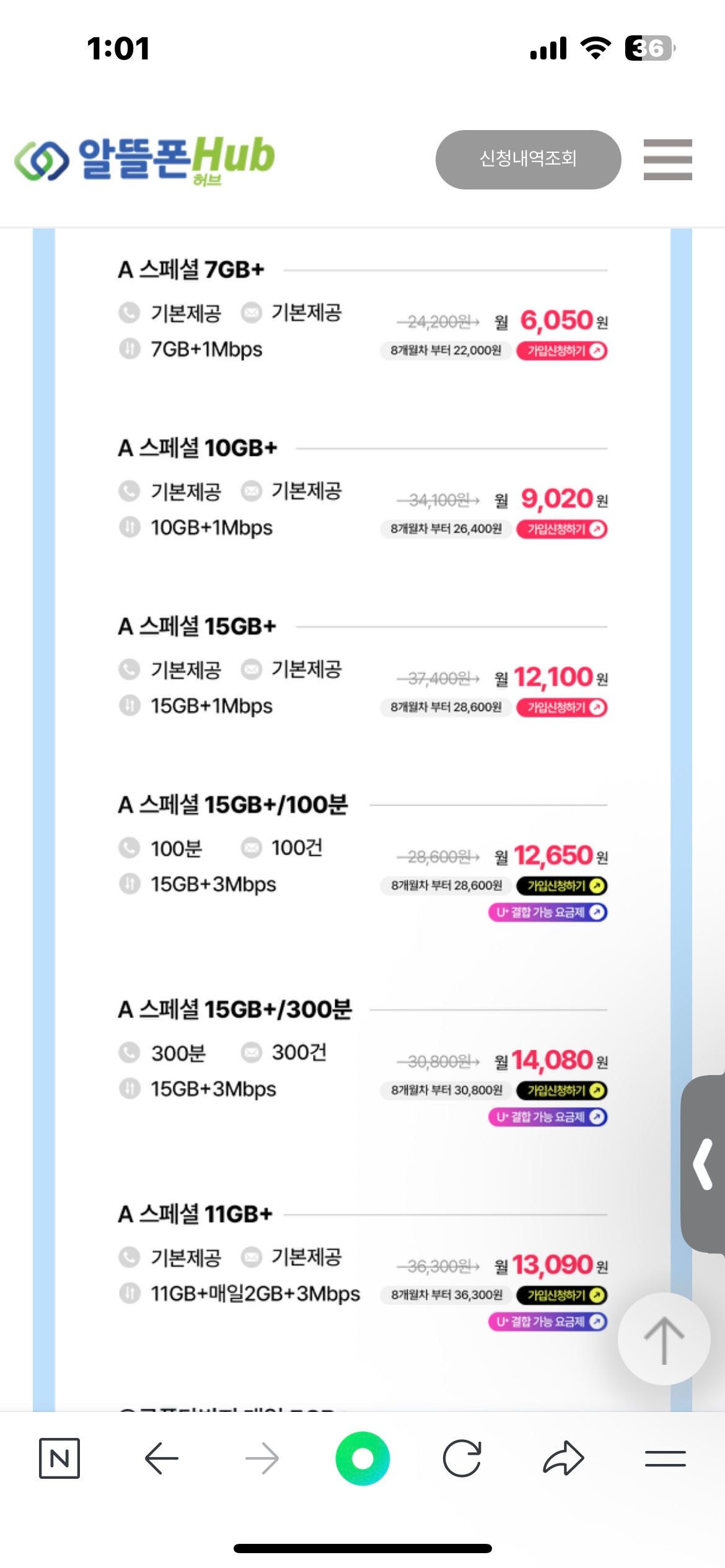Tap 가입신청하기 for A 스페셜 11GB+
This screenshot has width=725, height=1568.
tap(561, 1296)
